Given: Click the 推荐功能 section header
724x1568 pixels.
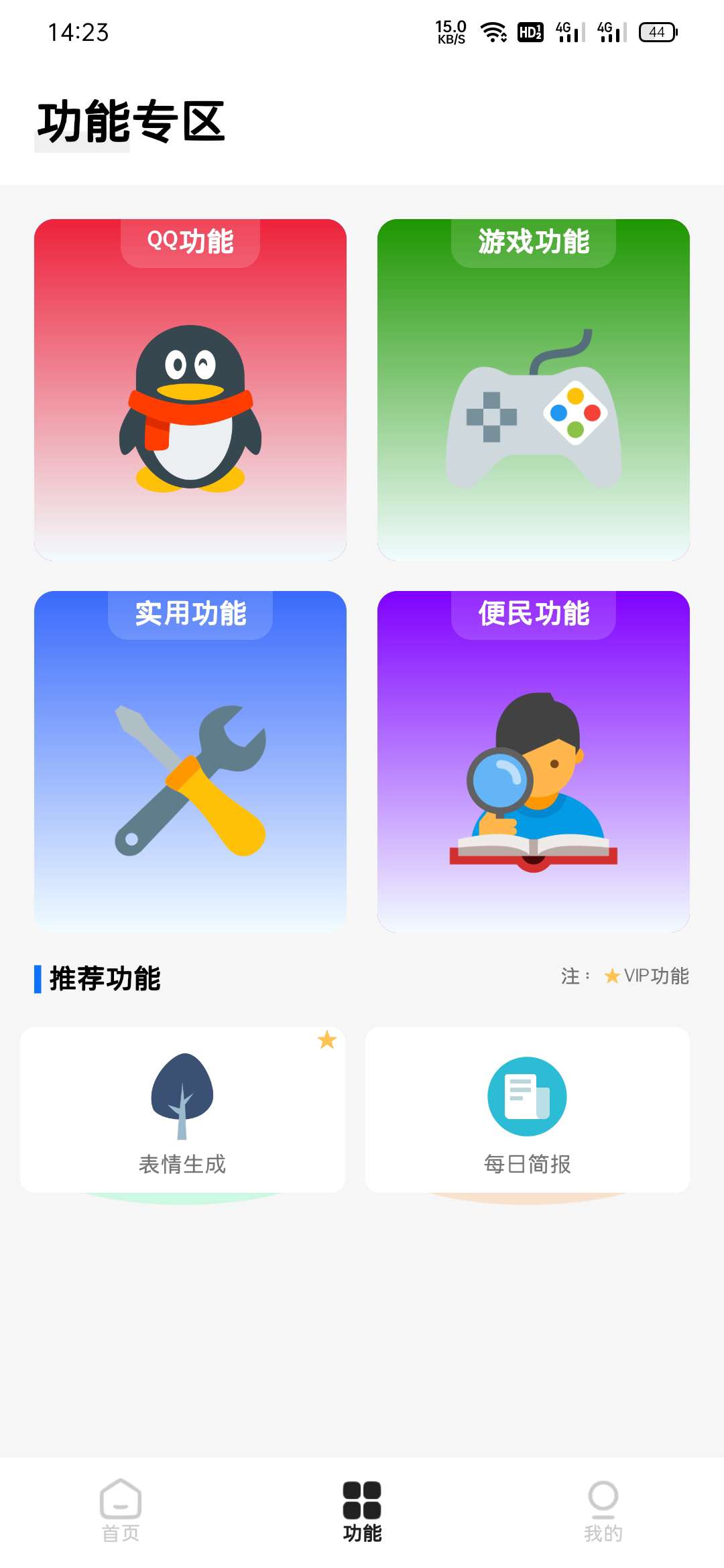Looking at the screenshot, I should pyautogui.click(x=107, y=978).
